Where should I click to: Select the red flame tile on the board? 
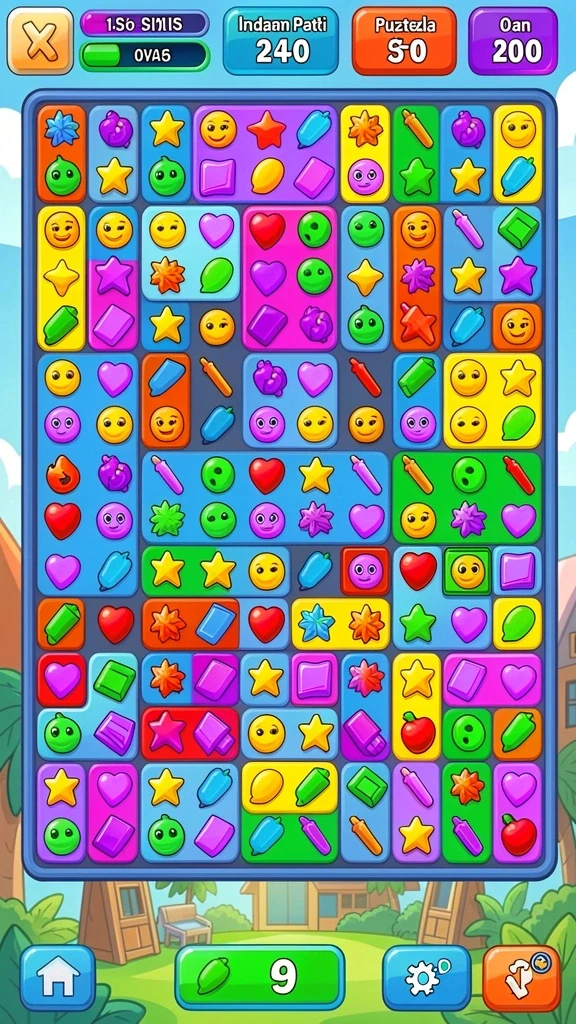(63, 474)
